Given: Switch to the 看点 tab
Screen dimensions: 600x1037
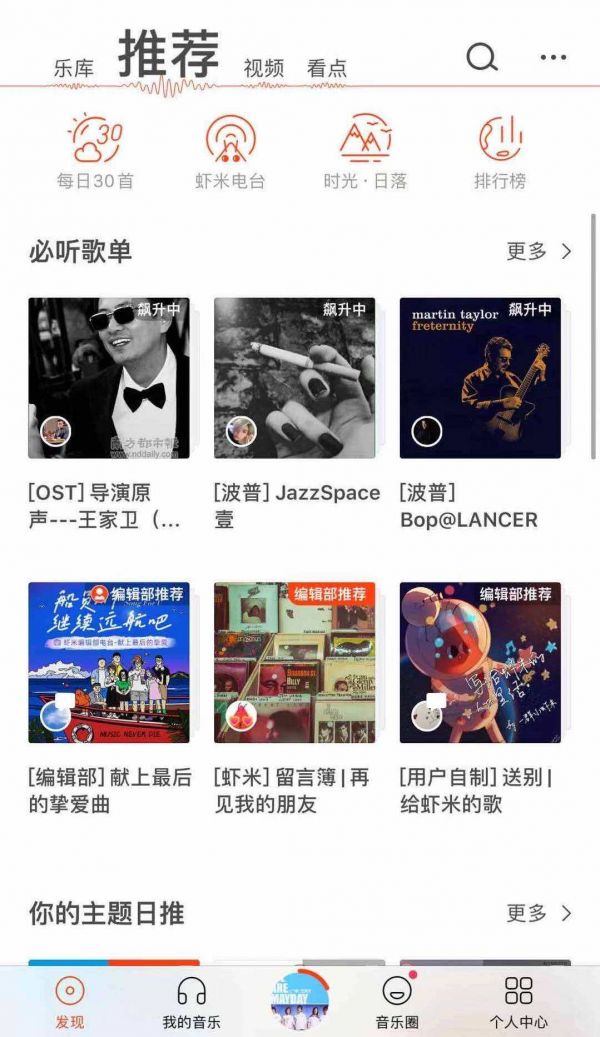Looking at the screenshot, I should [x=327, y=68].
